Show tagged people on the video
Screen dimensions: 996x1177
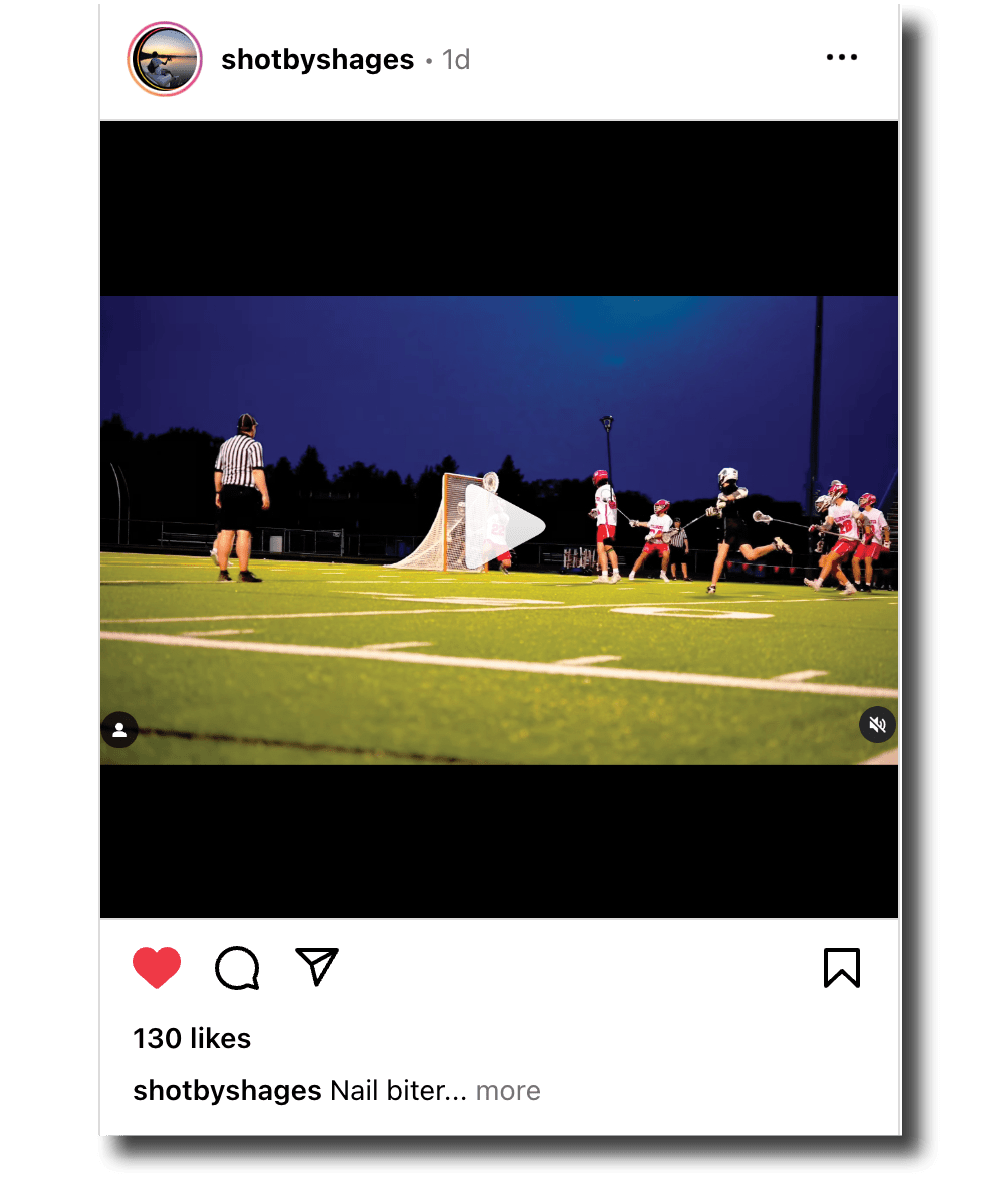119,730
